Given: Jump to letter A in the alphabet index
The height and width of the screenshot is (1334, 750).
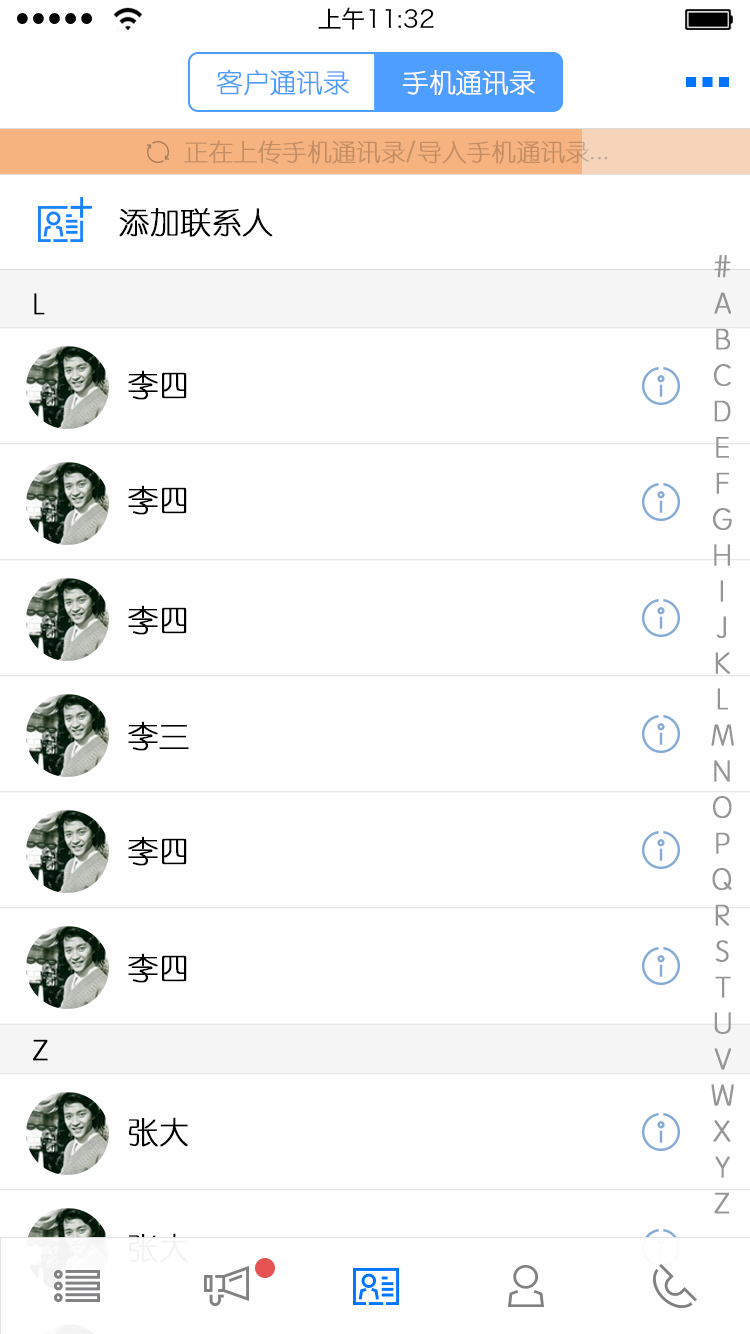Looking at the screenshot, I should [722, 303].
